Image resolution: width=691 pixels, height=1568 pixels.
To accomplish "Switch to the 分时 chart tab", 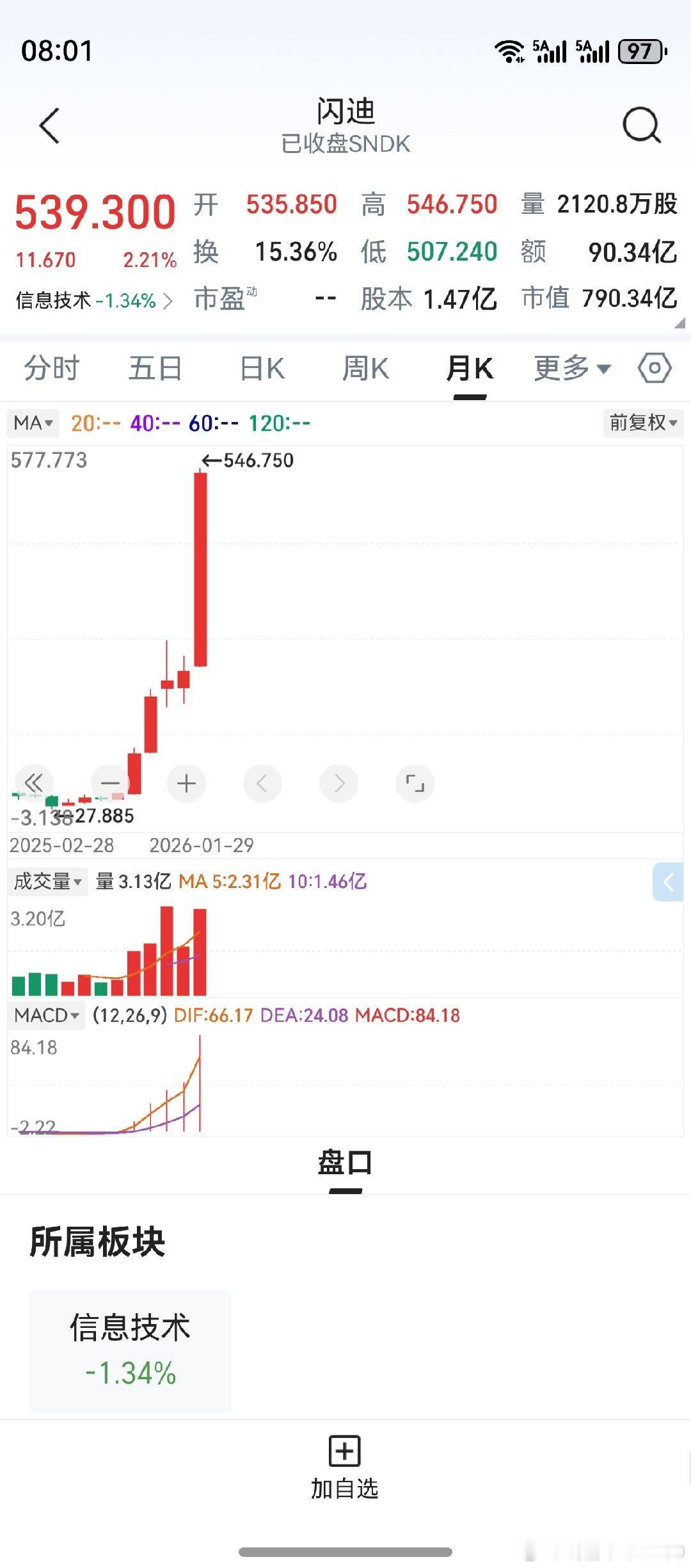I will click(x=52, y=369).
